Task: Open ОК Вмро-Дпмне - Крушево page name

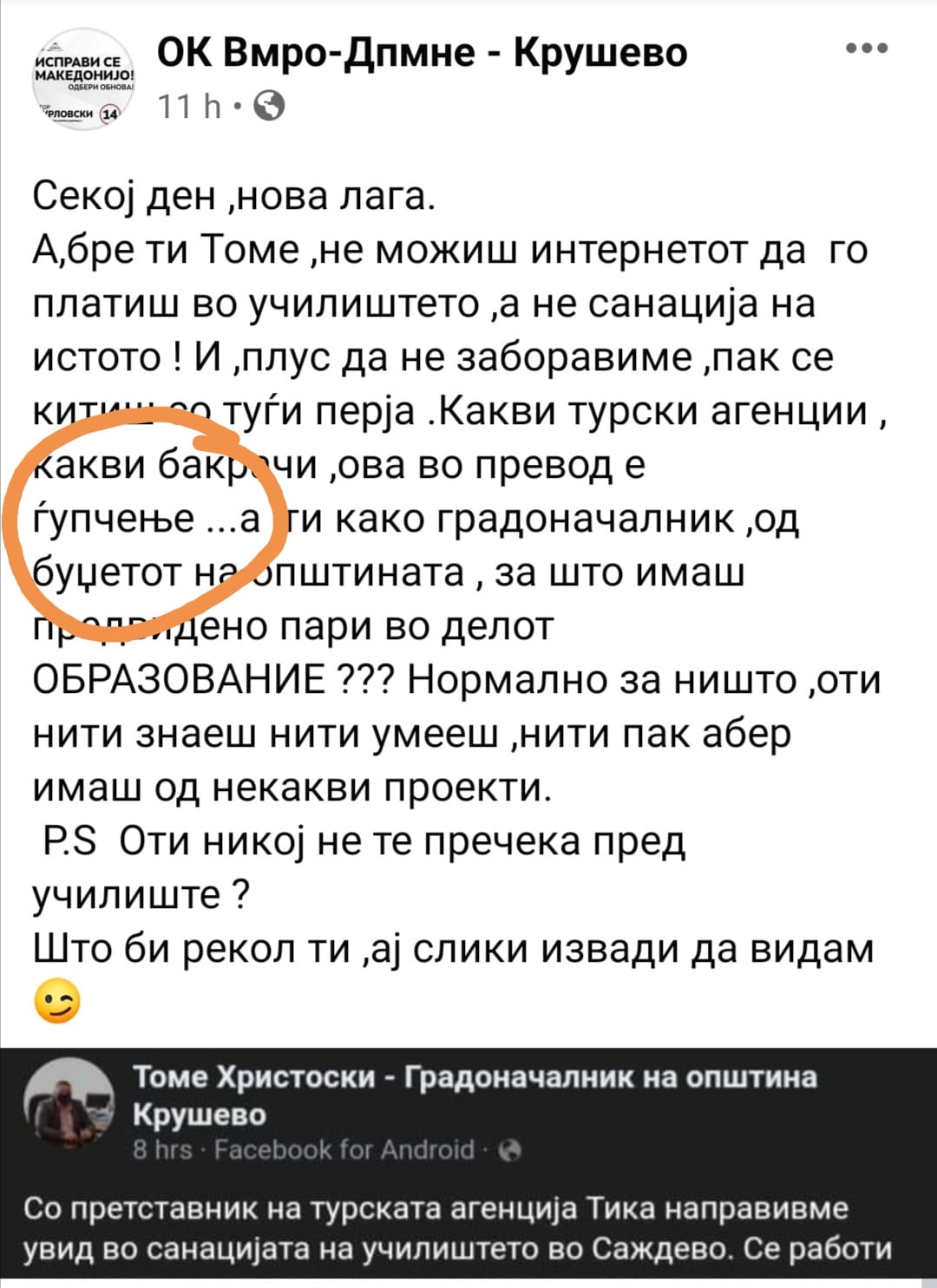Action: pos(423,54)
